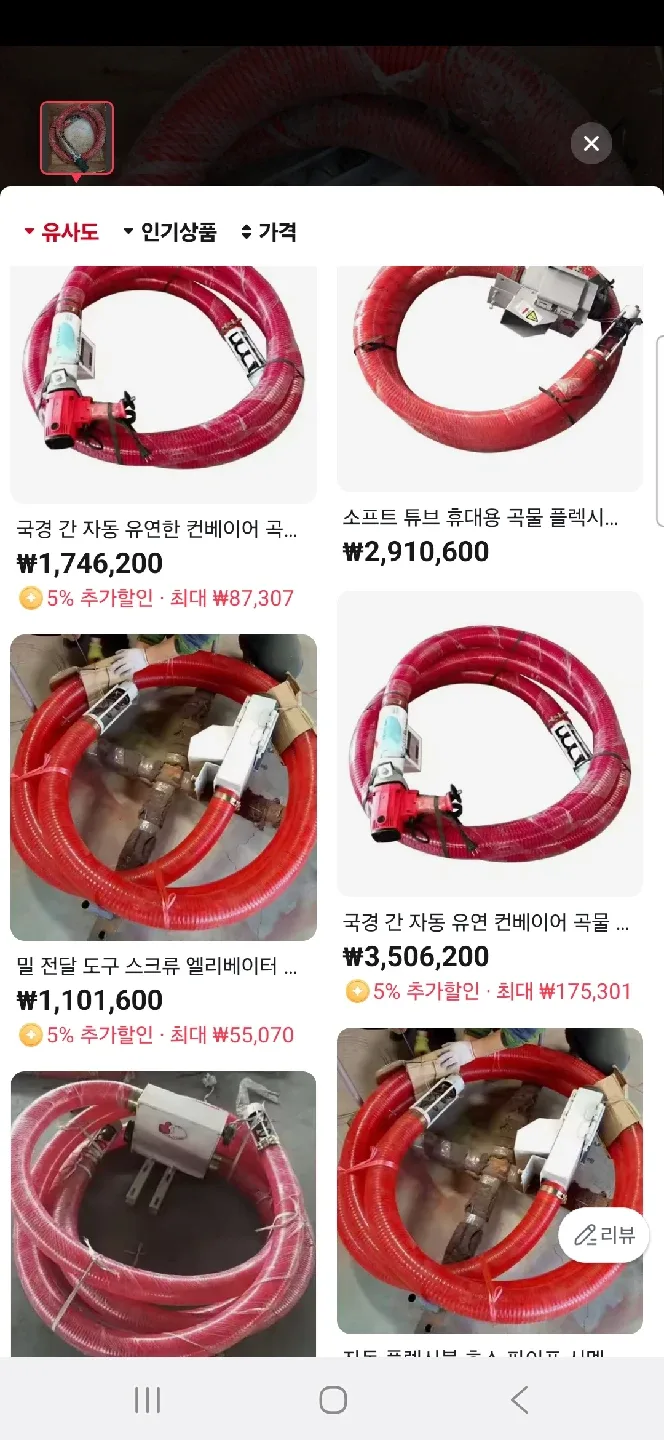The height and width of the screenshot is (1440, 664).
Task: Open the ₩1,101,600 밀 전달 도구 product
Action: point(163,787)
